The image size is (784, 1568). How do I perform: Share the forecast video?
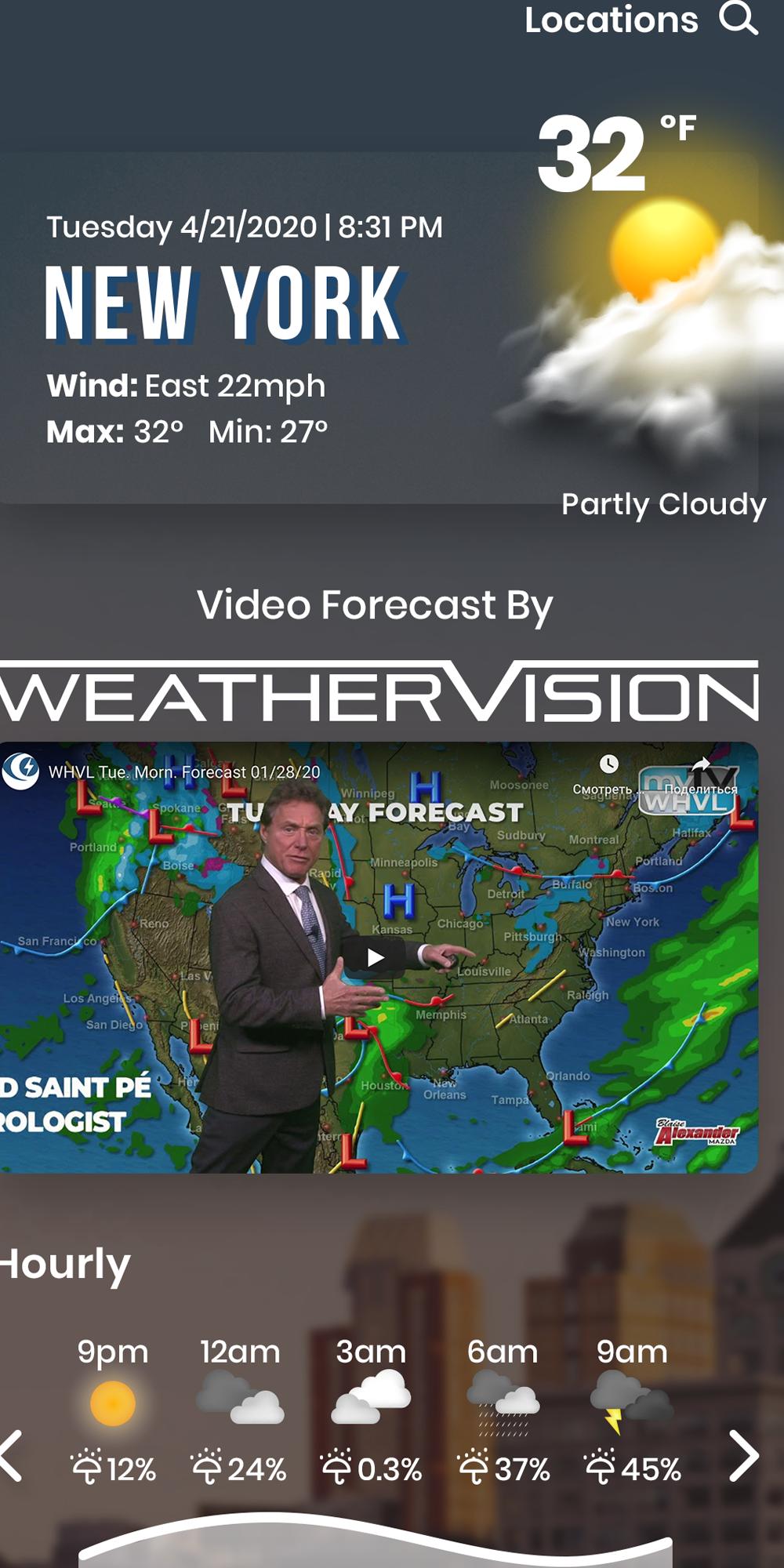tap(701, 764)
